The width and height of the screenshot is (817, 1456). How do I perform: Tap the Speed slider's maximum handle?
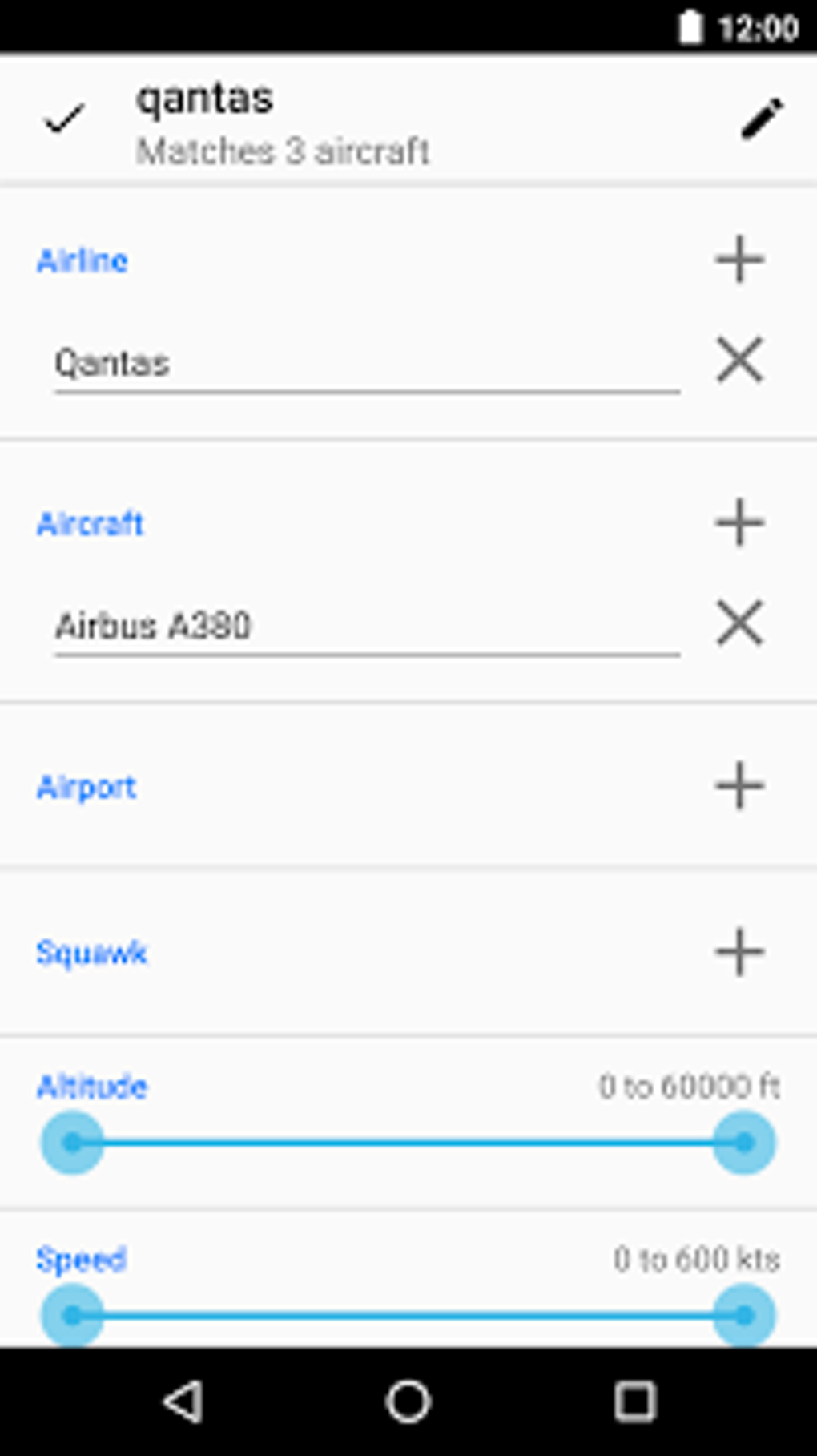tap(744, 1314)
